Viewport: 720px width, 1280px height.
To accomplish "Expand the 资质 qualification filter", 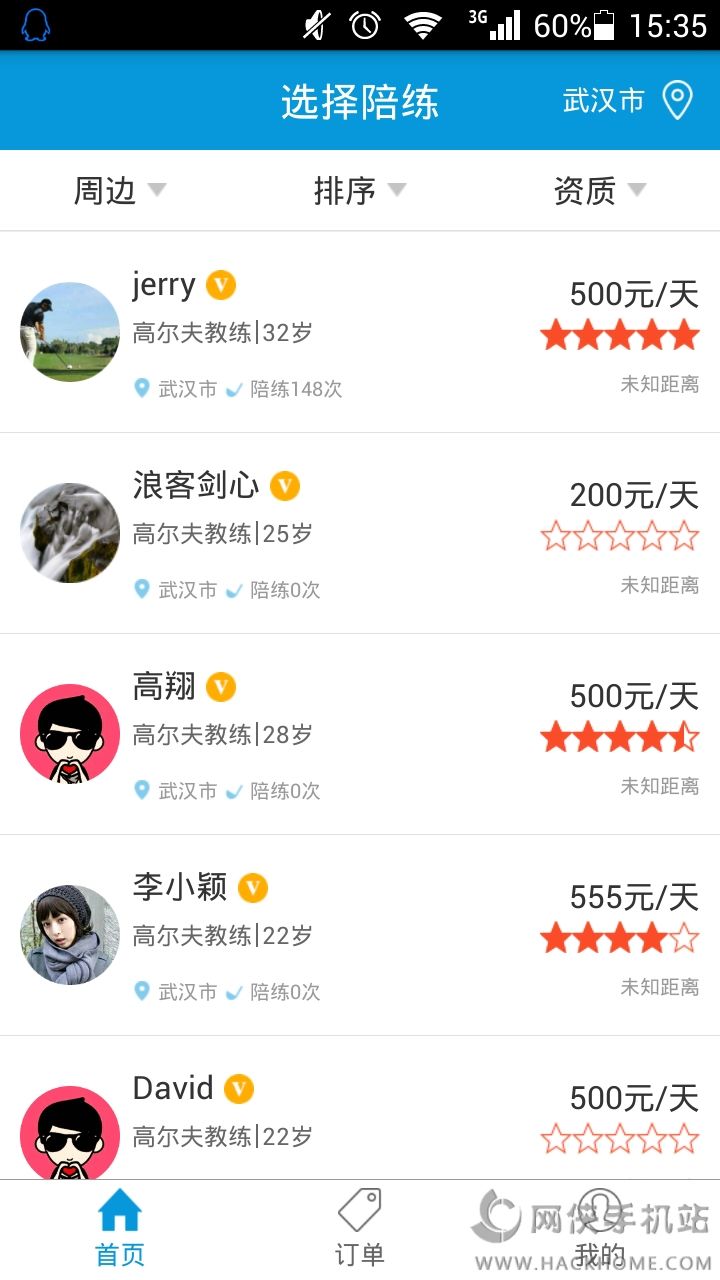I will tap(599, 190).
